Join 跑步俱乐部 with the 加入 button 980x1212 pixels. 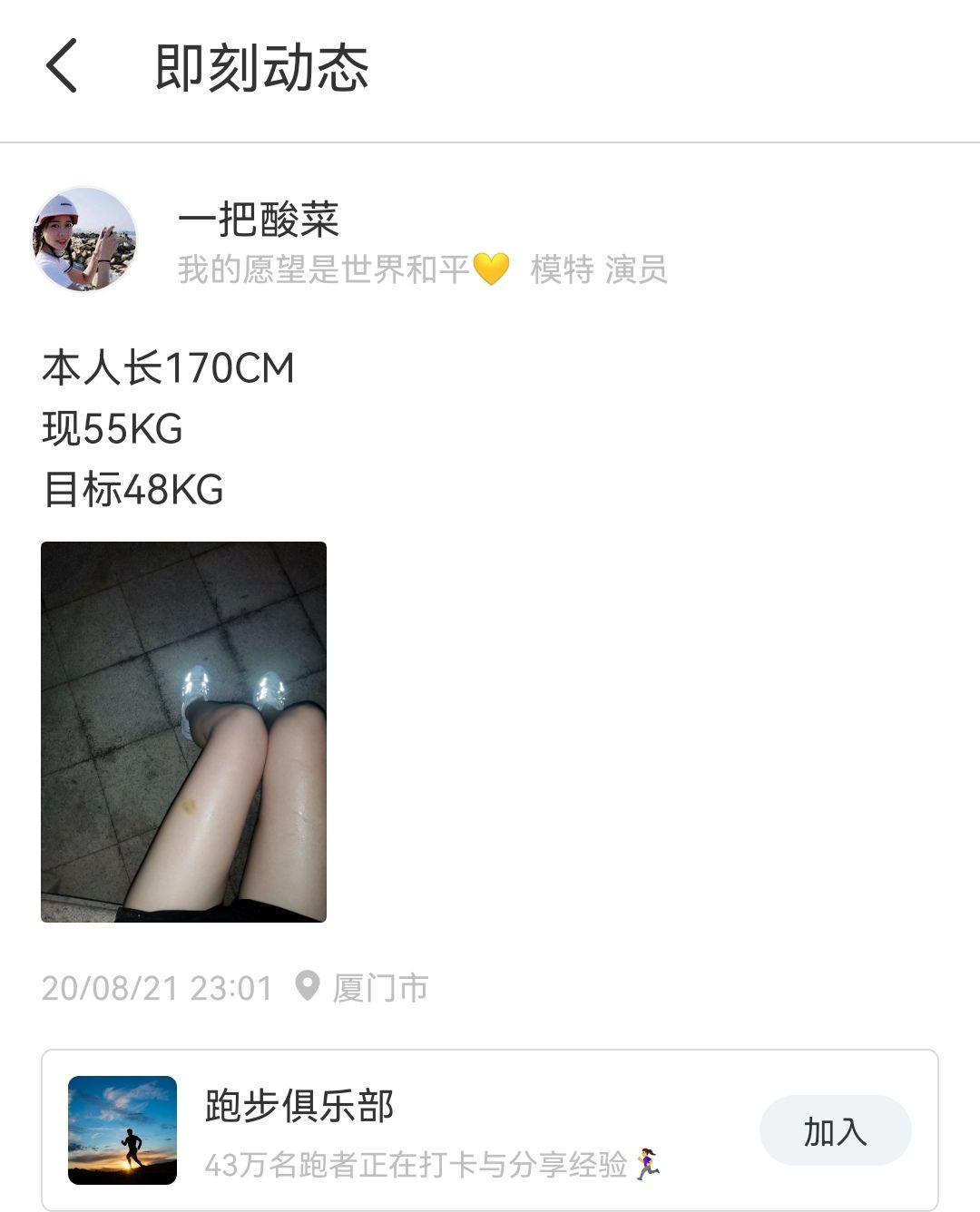click(x=835, y=1130)
